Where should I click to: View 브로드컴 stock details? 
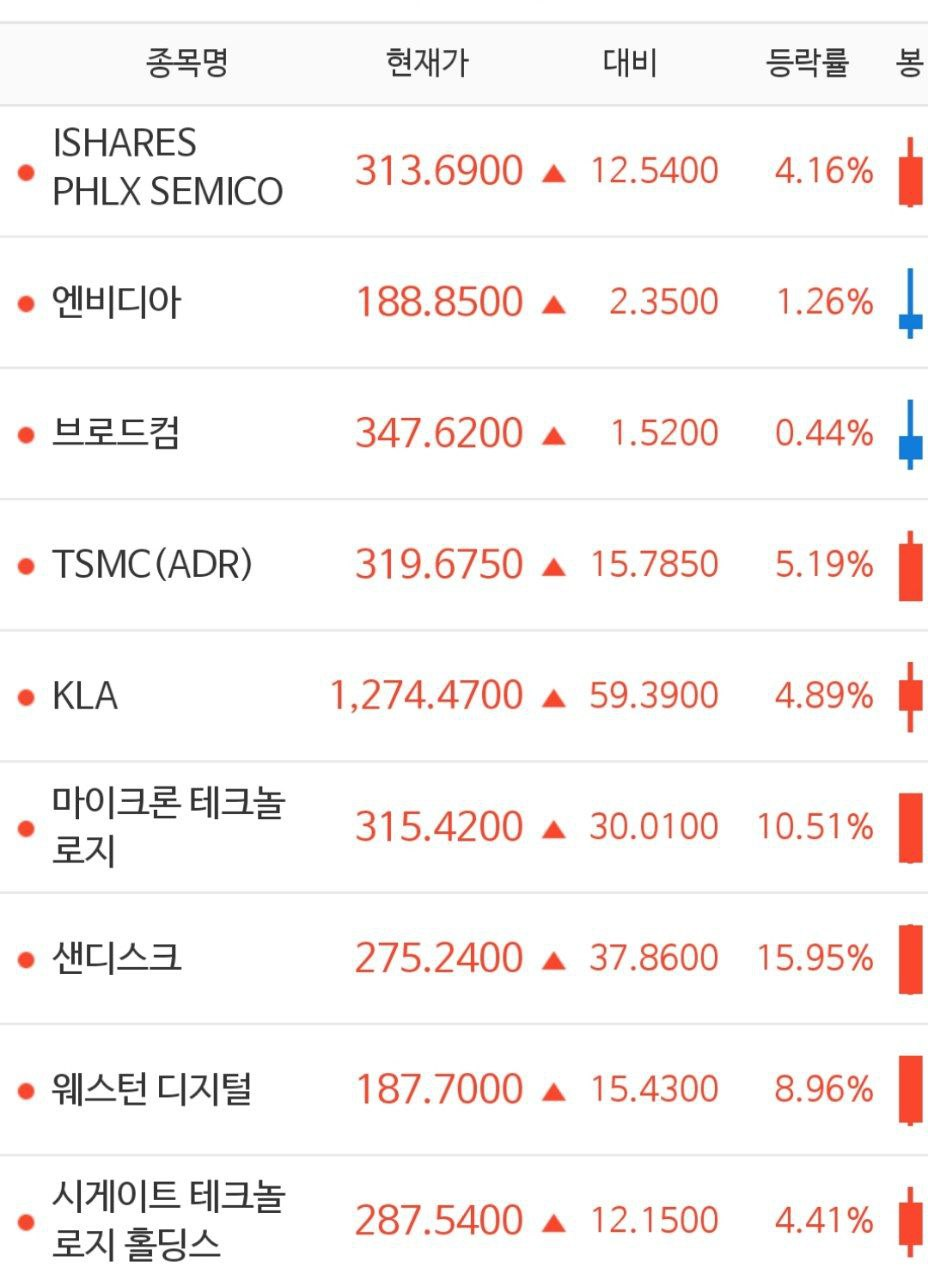(116, 434)
